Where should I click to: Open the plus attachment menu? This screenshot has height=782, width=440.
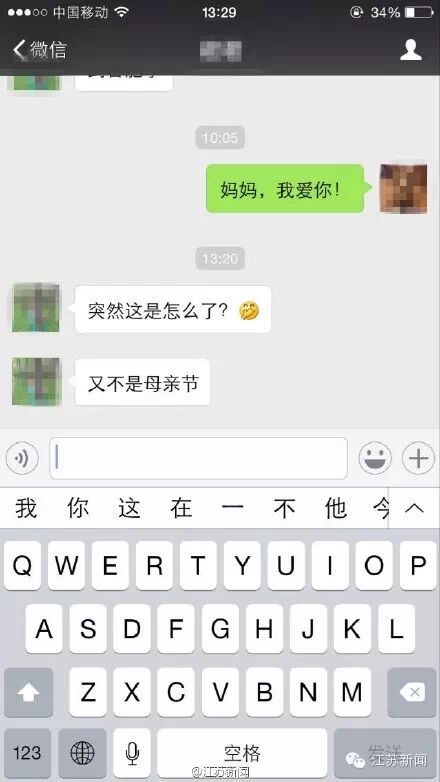418,458
